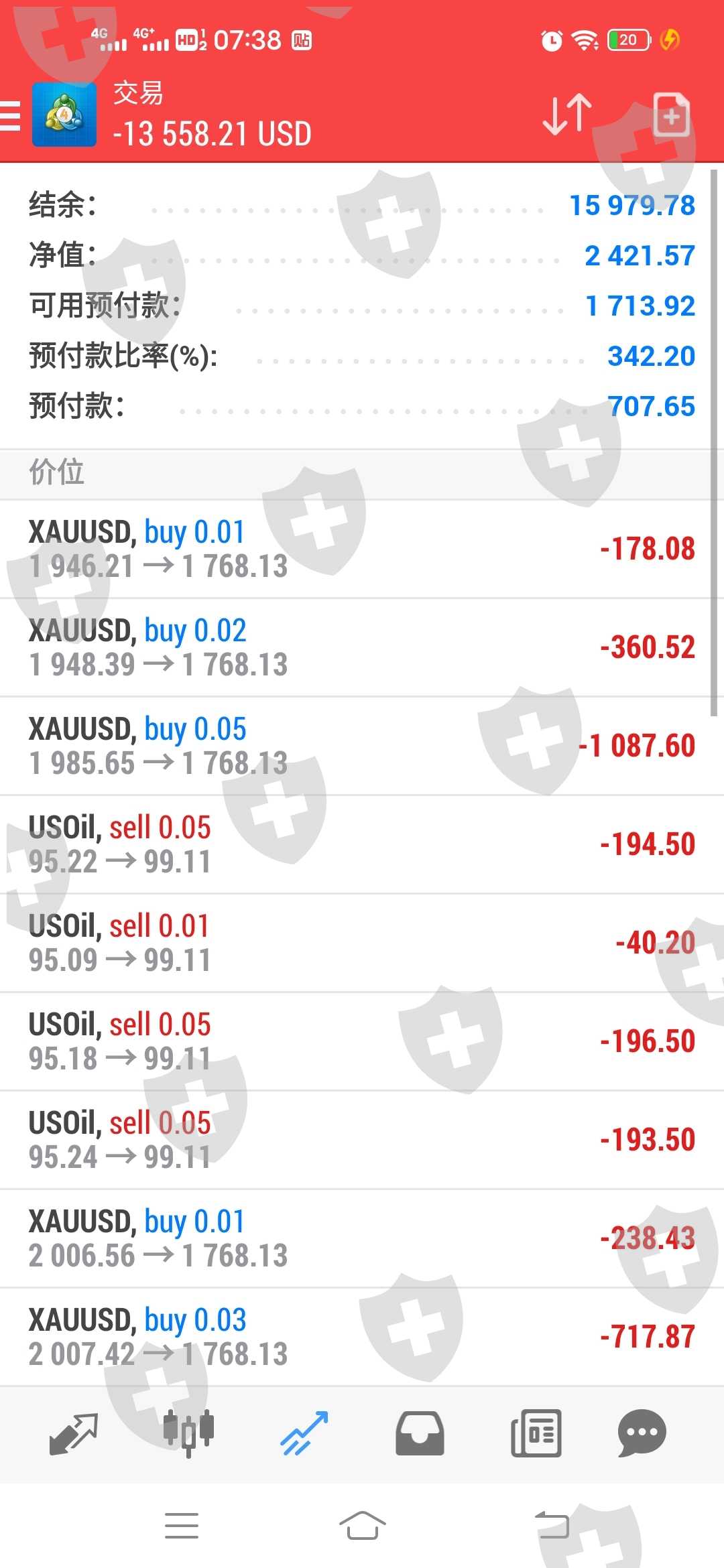Select USOil sell 0.01 position at 95.09
The width and height of the screenshot is (724, 1568).
point(362,943)
